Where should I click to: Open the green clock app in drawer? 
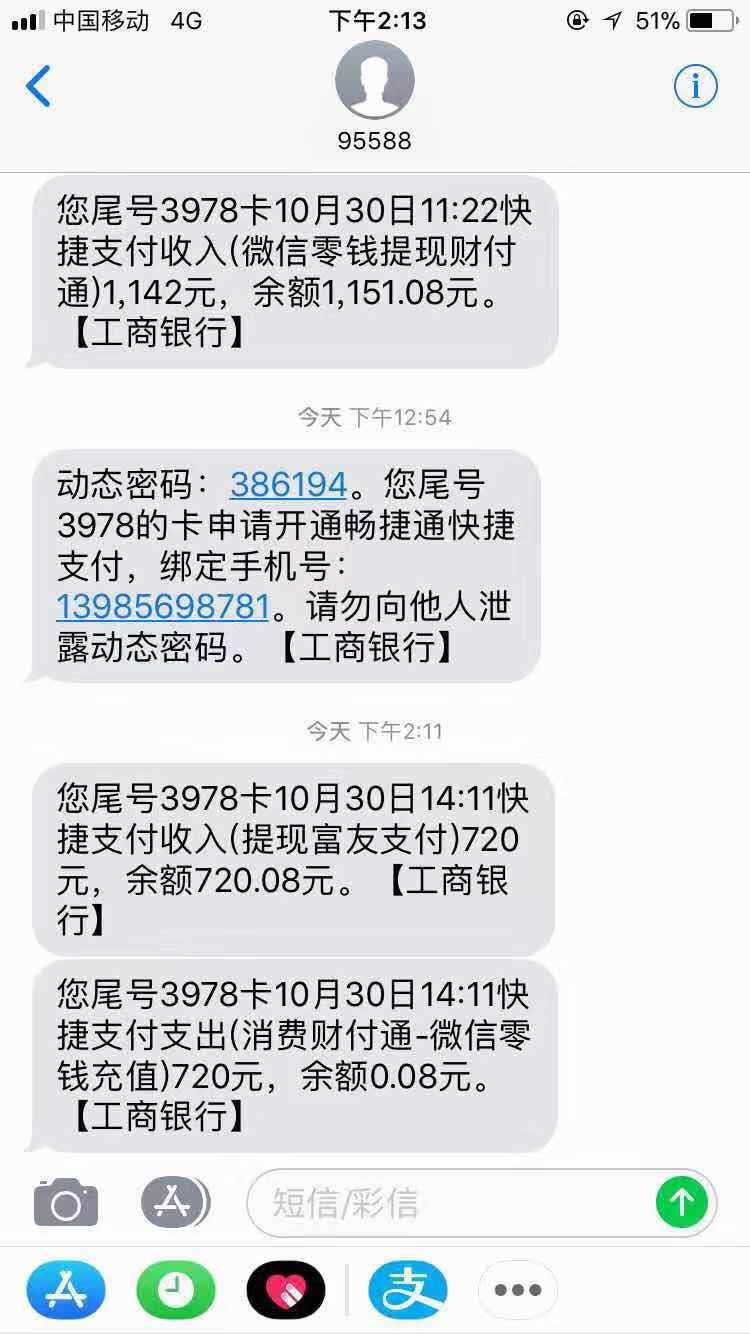tap(176, 1291)
